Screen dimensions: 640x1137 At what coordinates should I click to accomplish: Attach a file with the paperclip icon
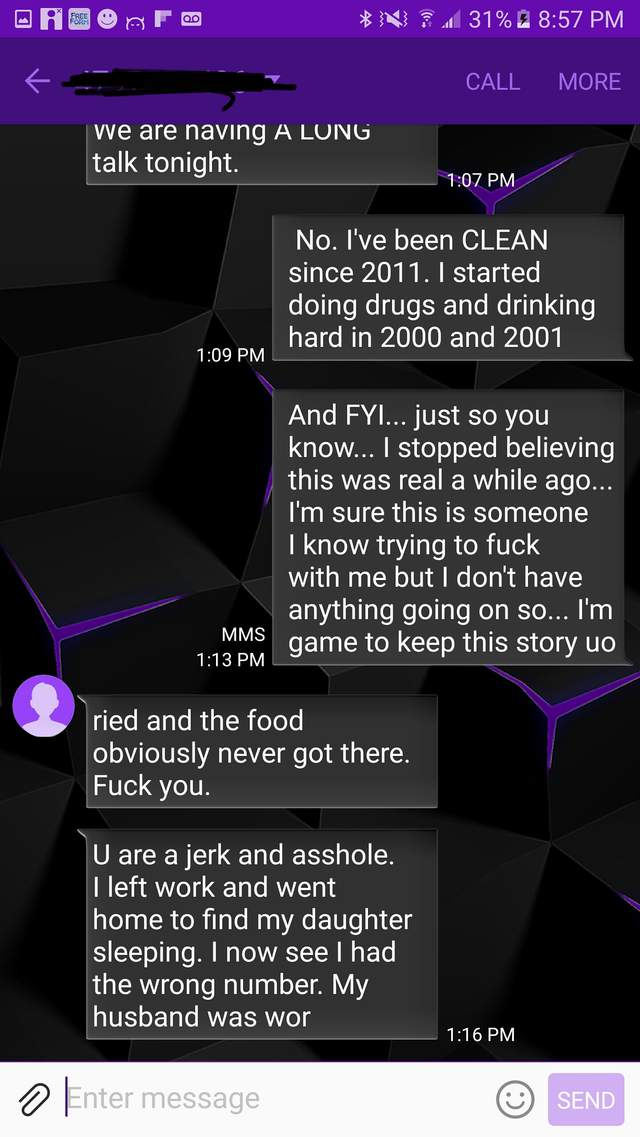tap(33, 1099)
